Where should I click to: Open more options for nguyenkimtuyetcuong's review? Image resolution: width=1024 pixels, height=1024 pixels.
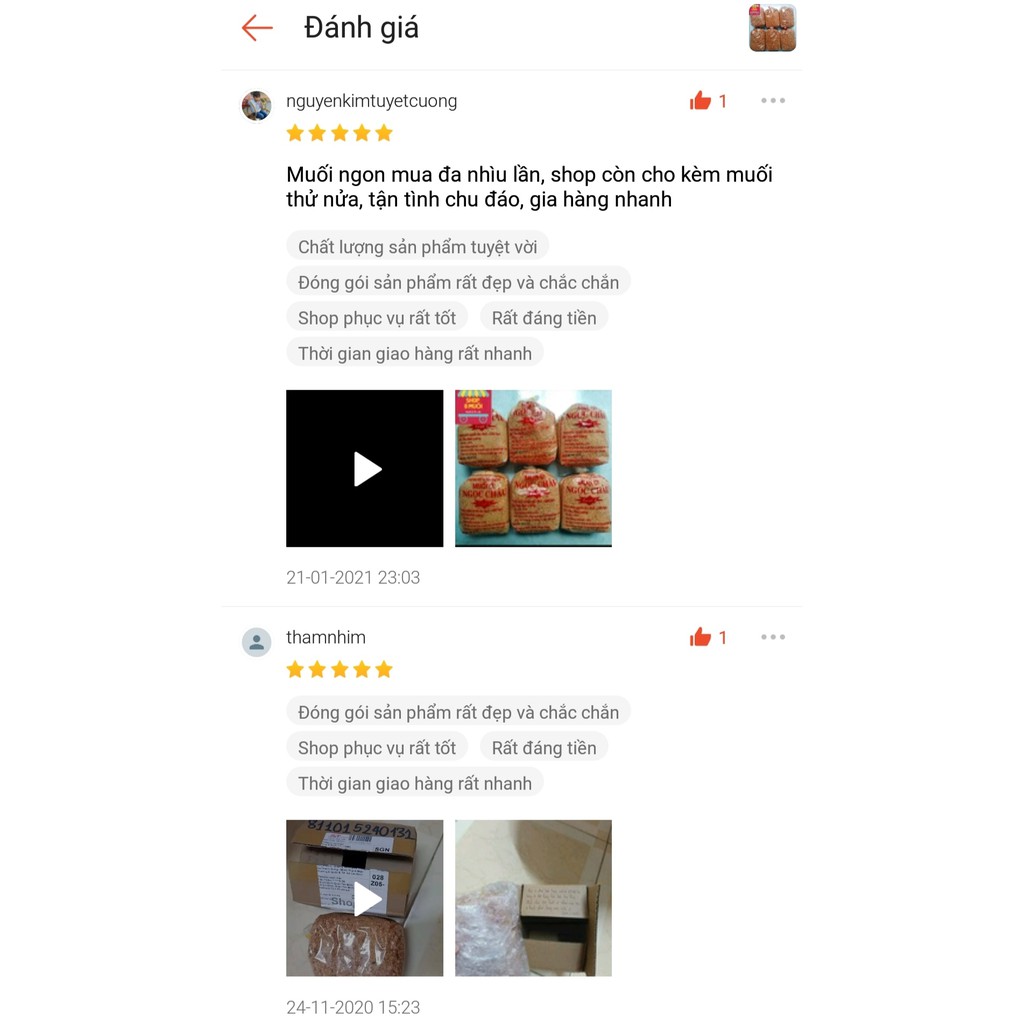(x=773, y=101)
